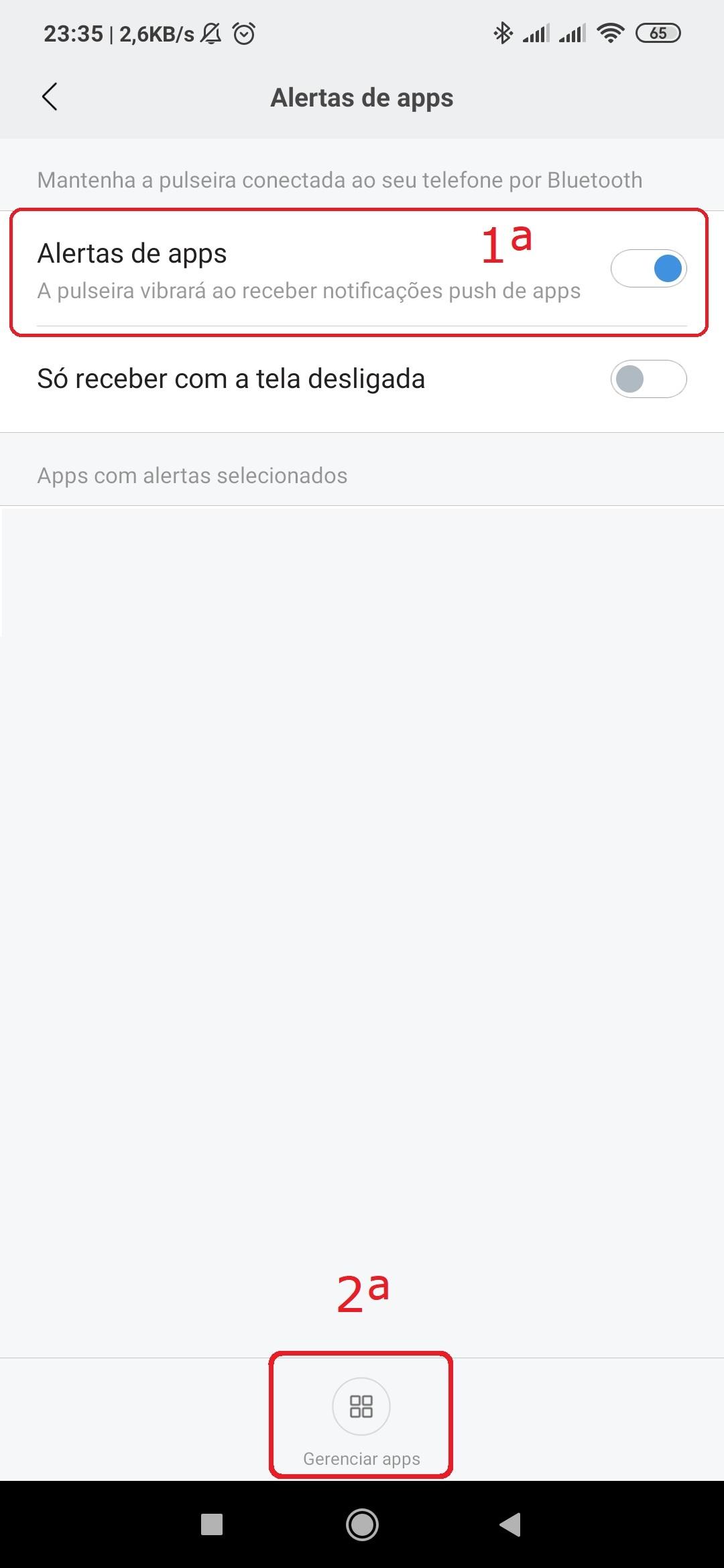Toggle app push notification vibration off
724x1568 pixels.
pyautogui.click(x=648, y=267)
